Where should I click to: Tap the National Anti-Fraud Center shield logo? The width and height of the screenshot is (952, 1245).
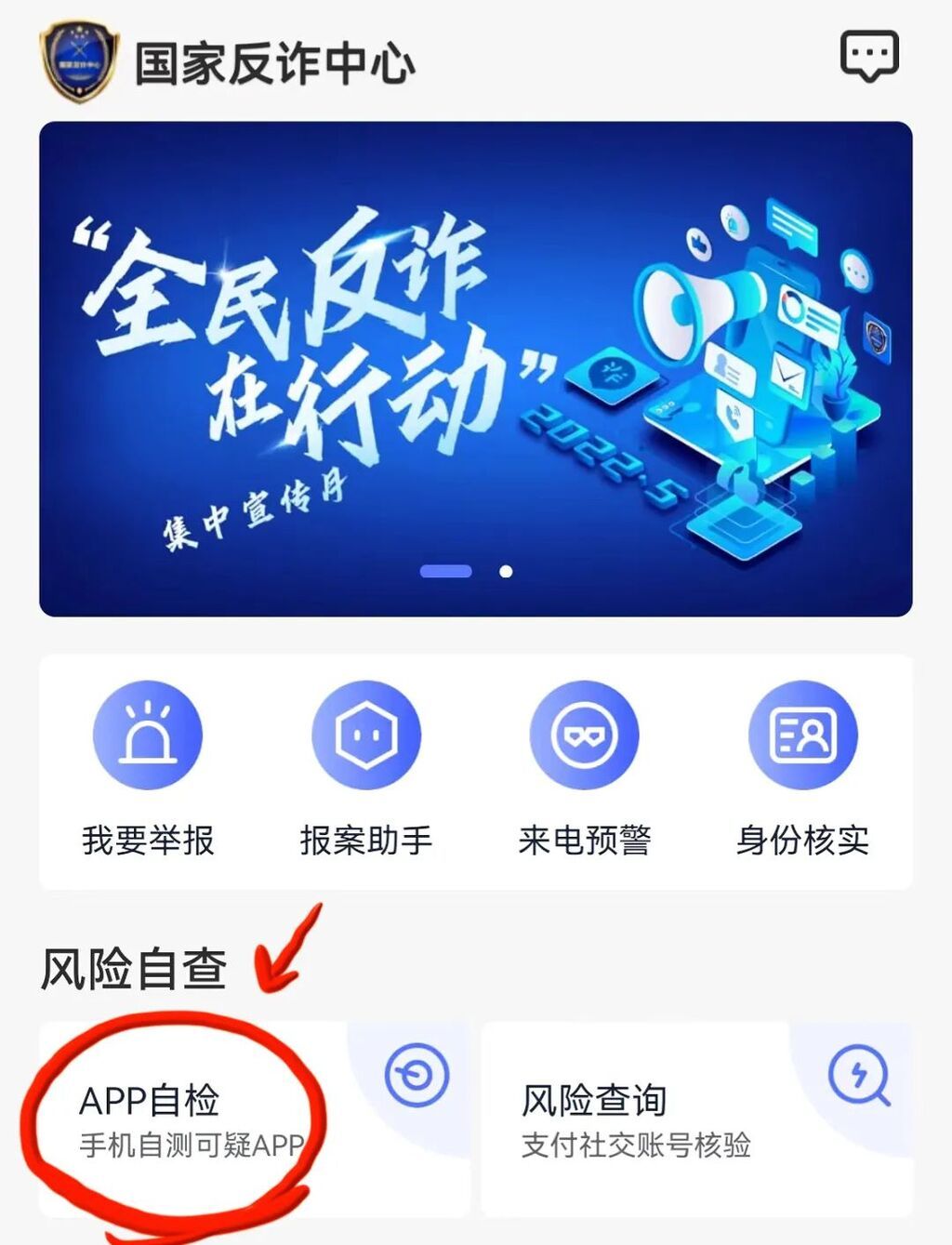[79, 60]
